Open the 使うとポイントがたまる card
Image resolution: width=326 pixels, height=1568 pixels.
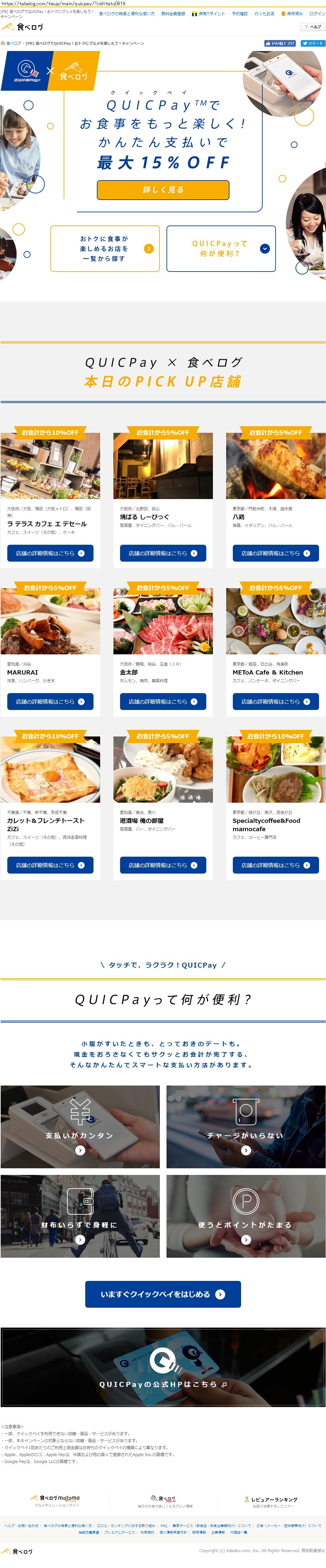point(245,1216)
